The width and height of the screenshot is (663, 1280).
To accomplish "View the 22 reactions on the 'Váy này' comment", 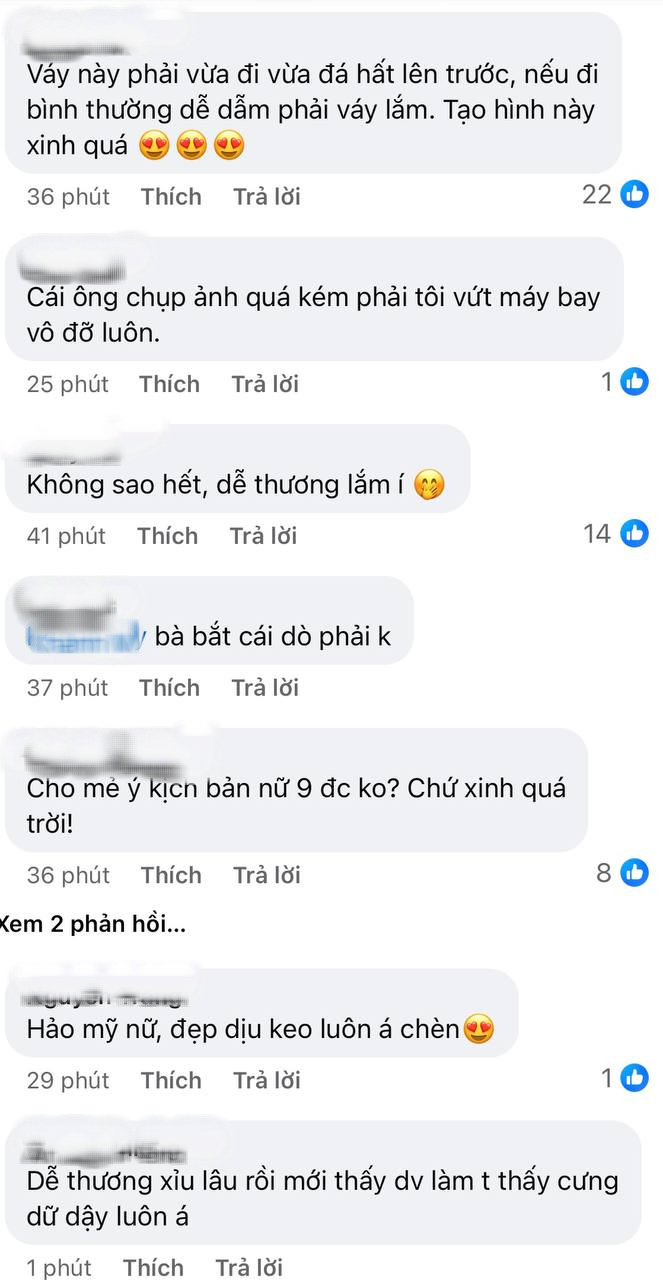I will click(x=615, y=195).
